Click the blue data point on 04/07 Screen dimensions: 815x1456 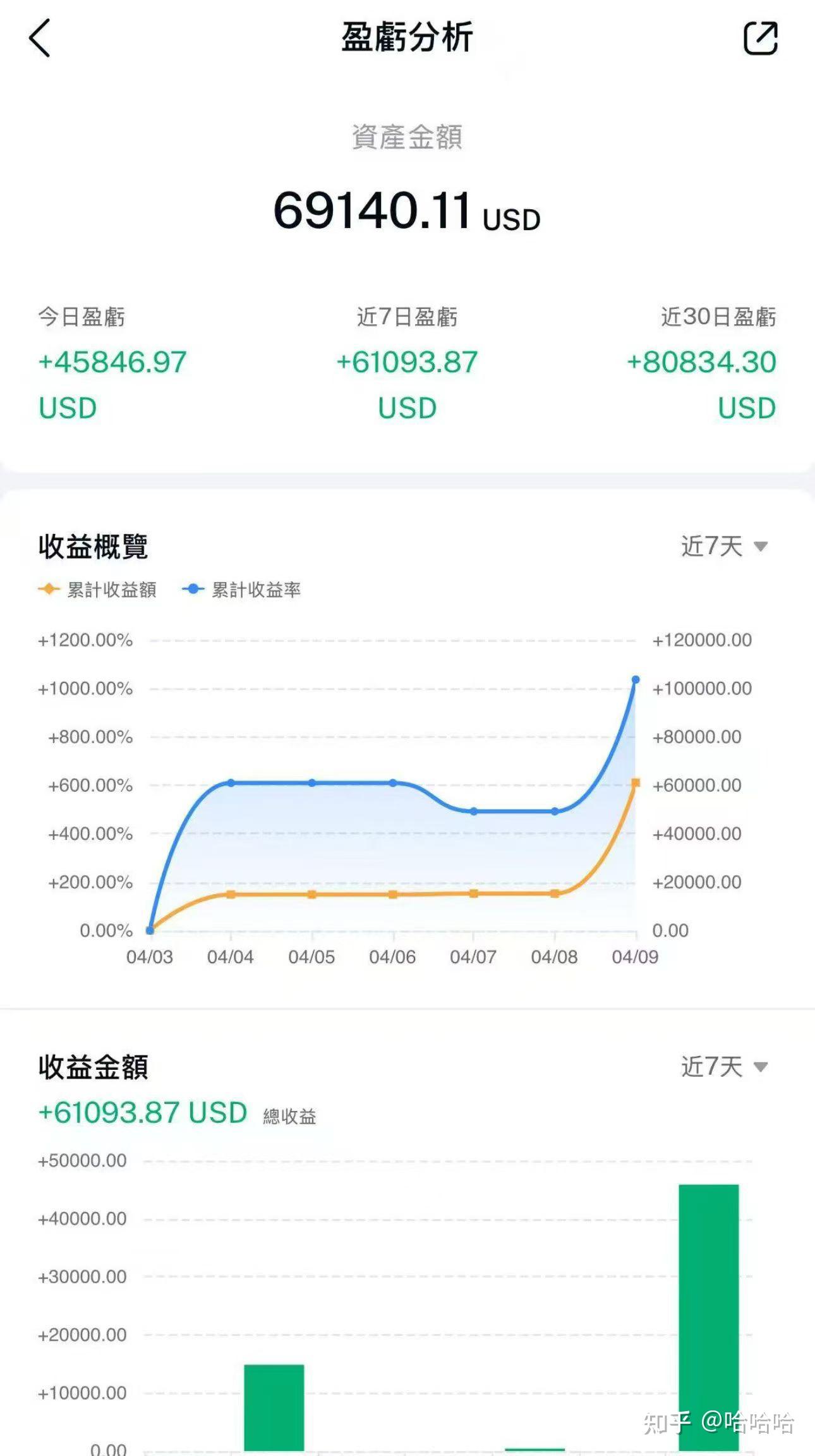(x=473, y=810)
